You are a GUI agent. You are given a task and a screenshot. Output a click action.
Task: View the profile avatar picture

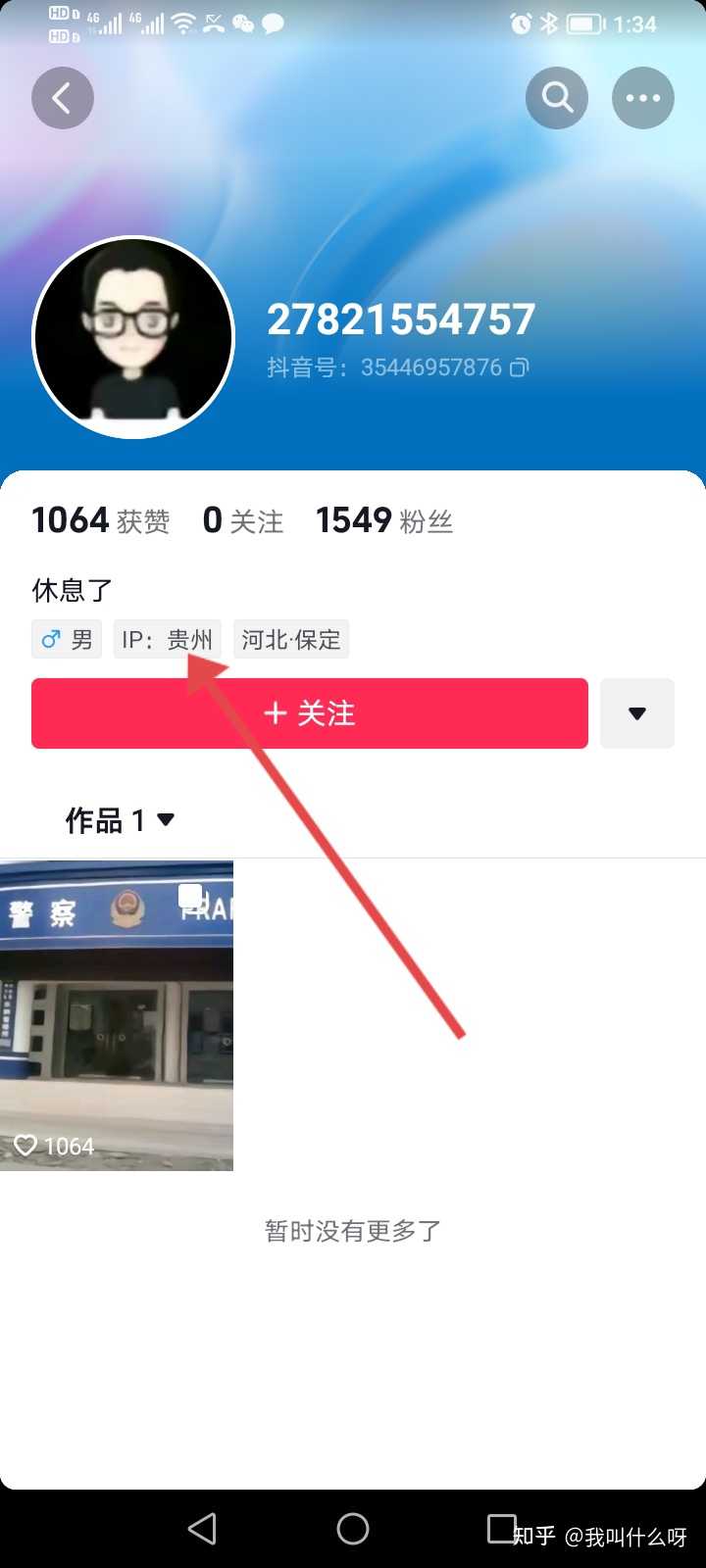click(133, 337)
